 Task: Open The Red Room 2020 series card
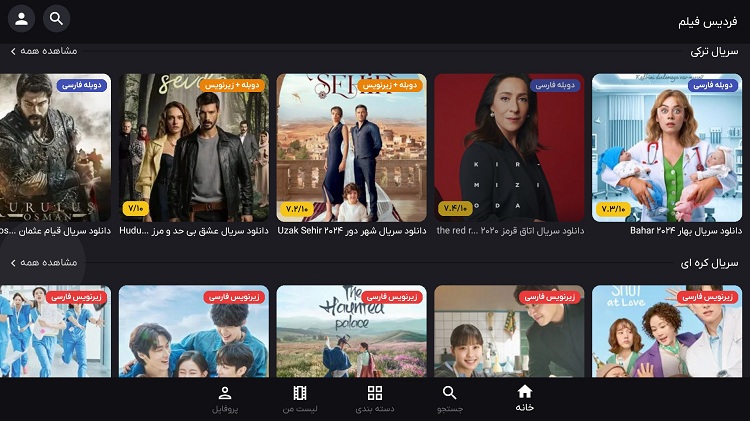pyautogui.click(x=509, y=148)
